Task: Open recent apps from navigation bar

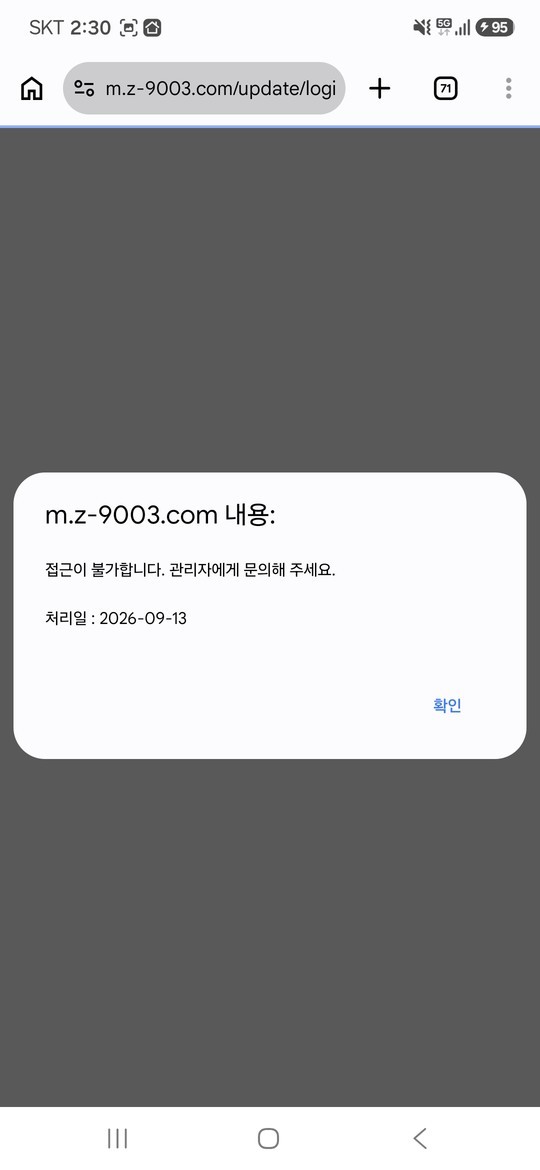Action: [117, 1138]
